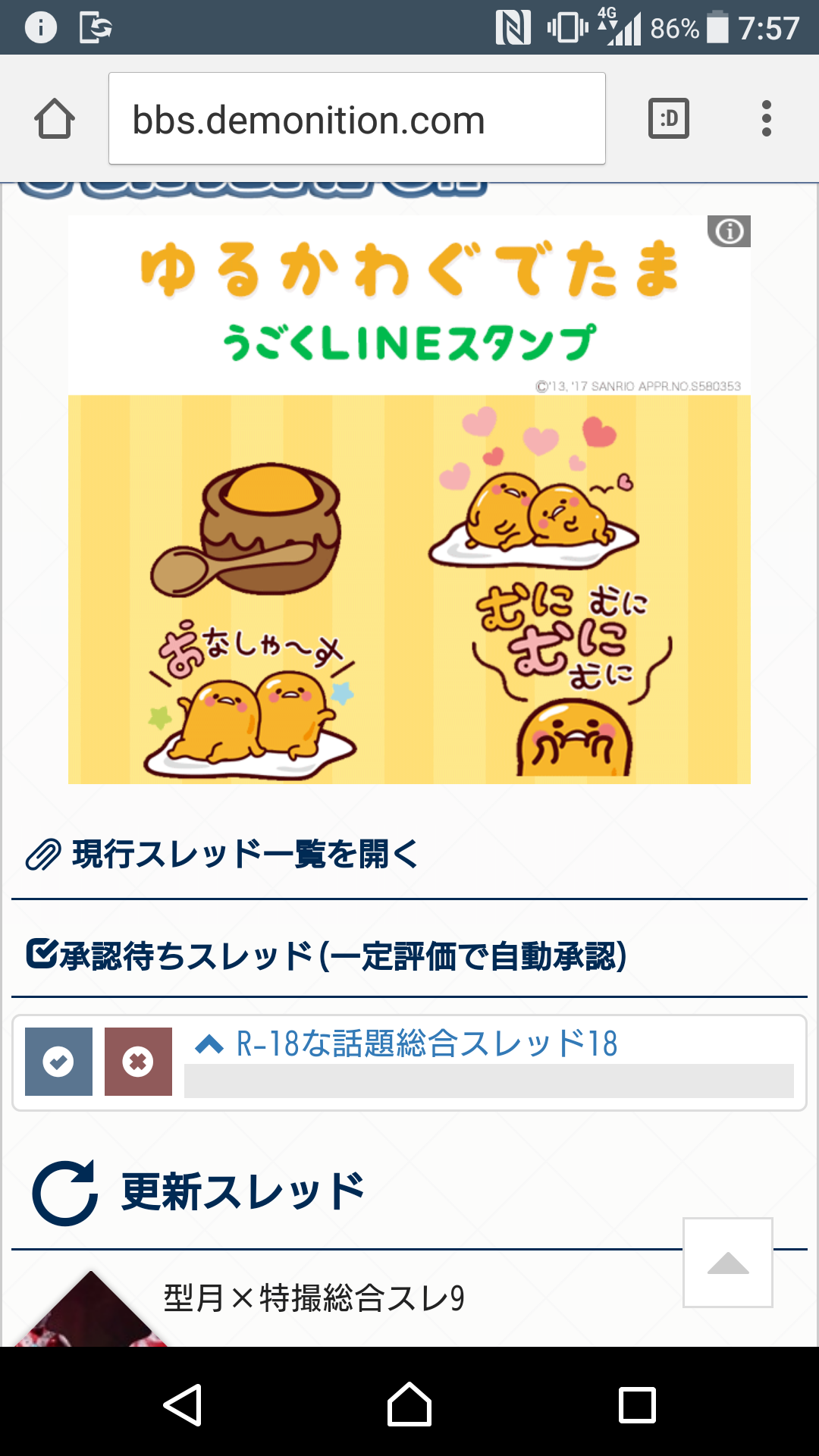Open recent apps view
The height and width of the screenshot is (1456, 819).
point(637,1404)
